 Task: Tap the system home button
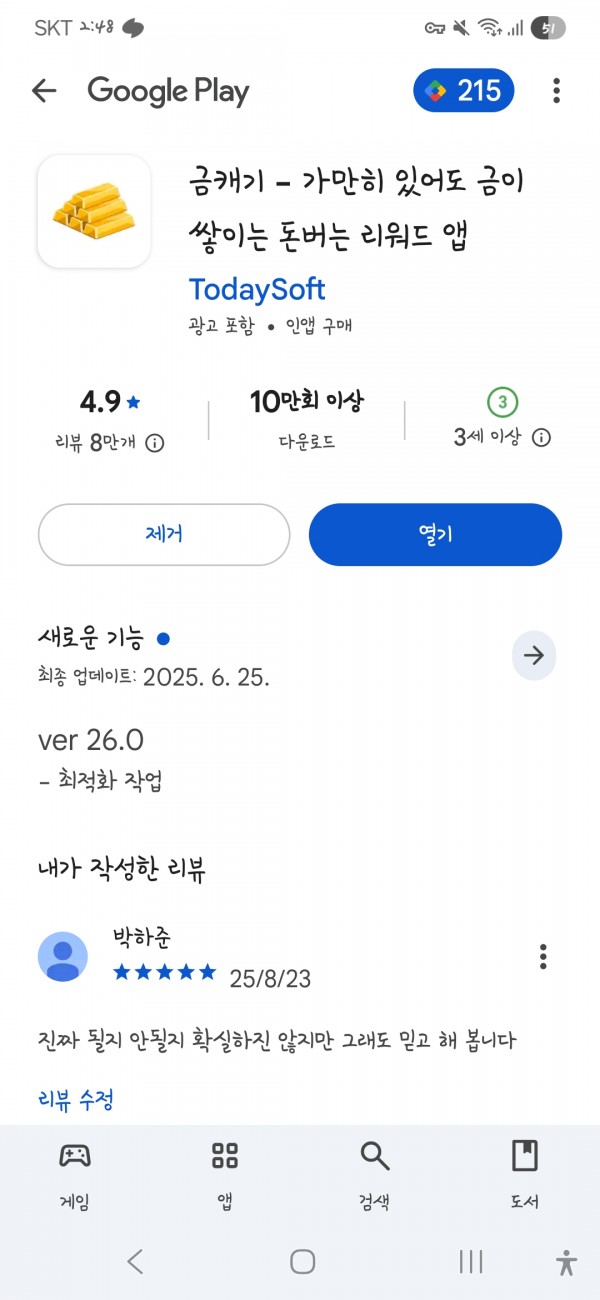(303, 1262)
